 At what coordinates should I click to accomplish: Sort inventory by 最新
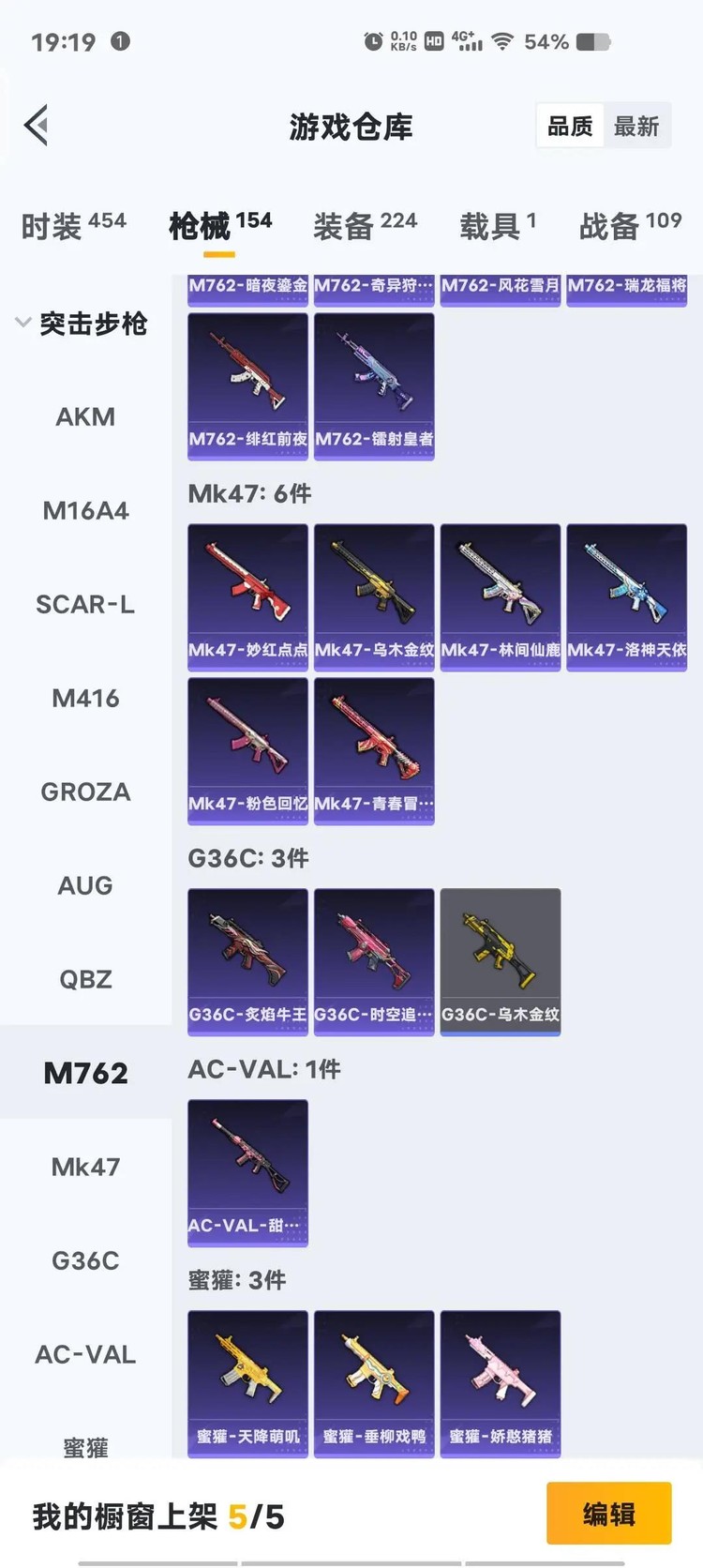point(636,127)
